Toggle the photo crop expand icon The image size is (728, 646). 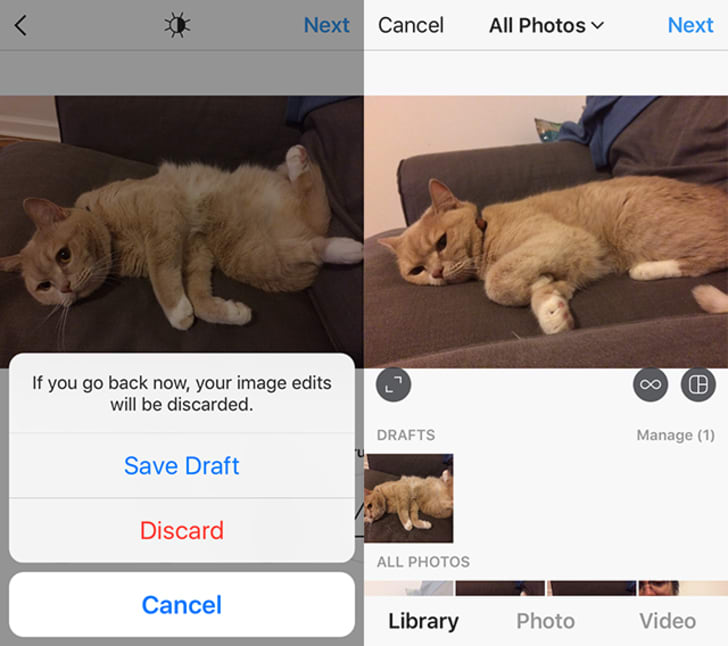tap(393, 385)
